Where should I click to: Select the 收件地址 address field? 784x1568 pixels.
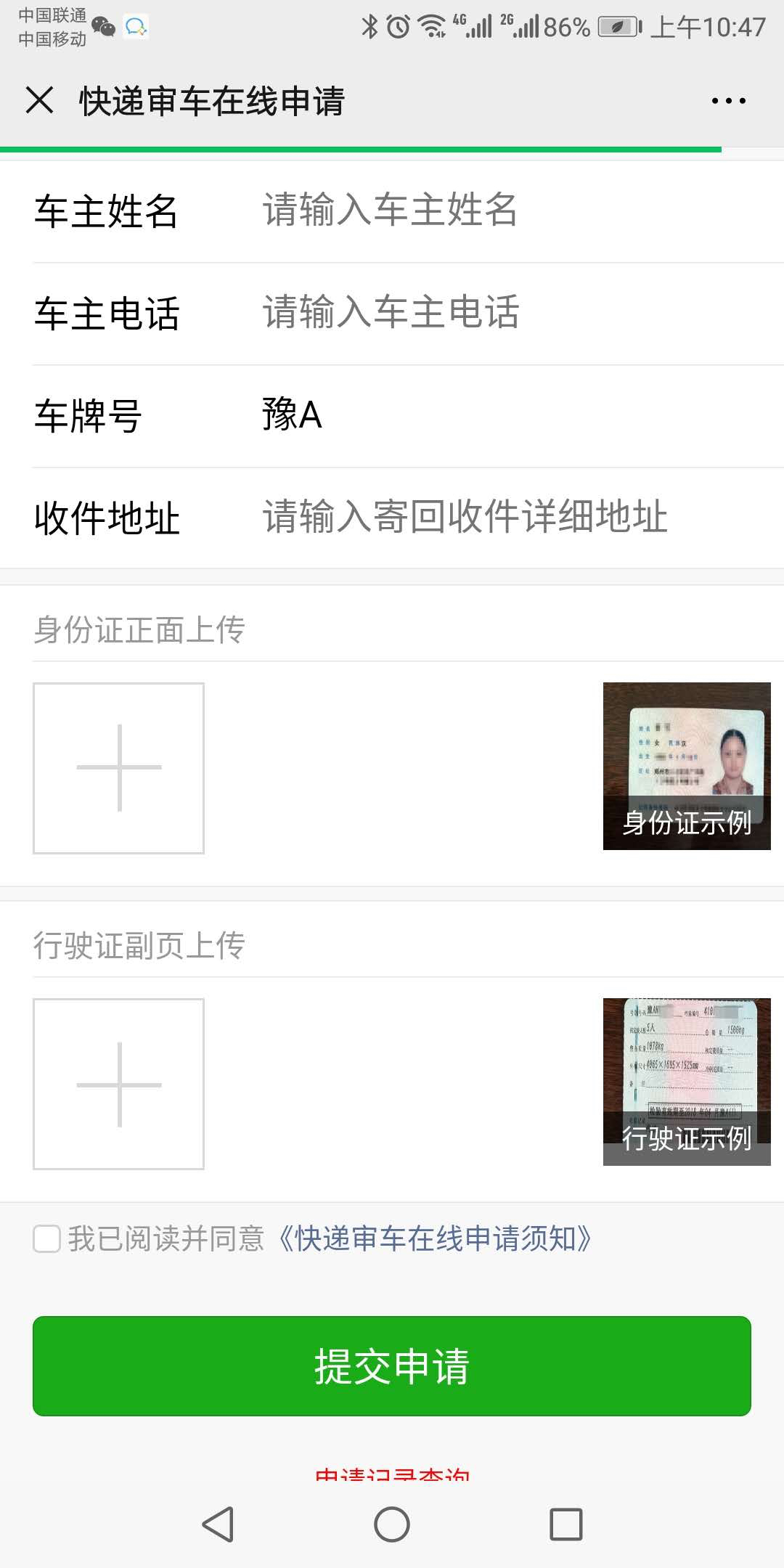tap(508, 517)
